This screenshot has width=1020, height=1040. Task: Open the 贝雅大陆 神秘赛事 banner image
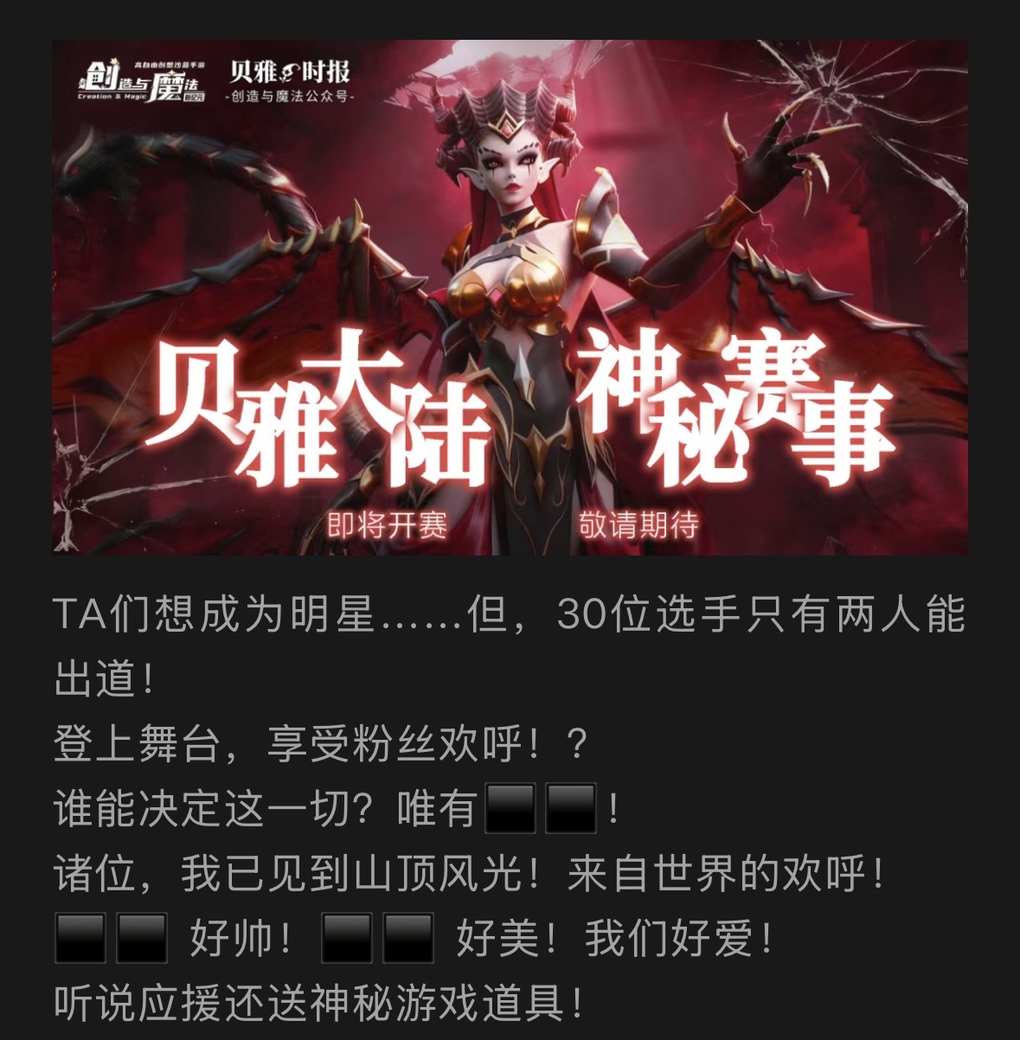510,297
